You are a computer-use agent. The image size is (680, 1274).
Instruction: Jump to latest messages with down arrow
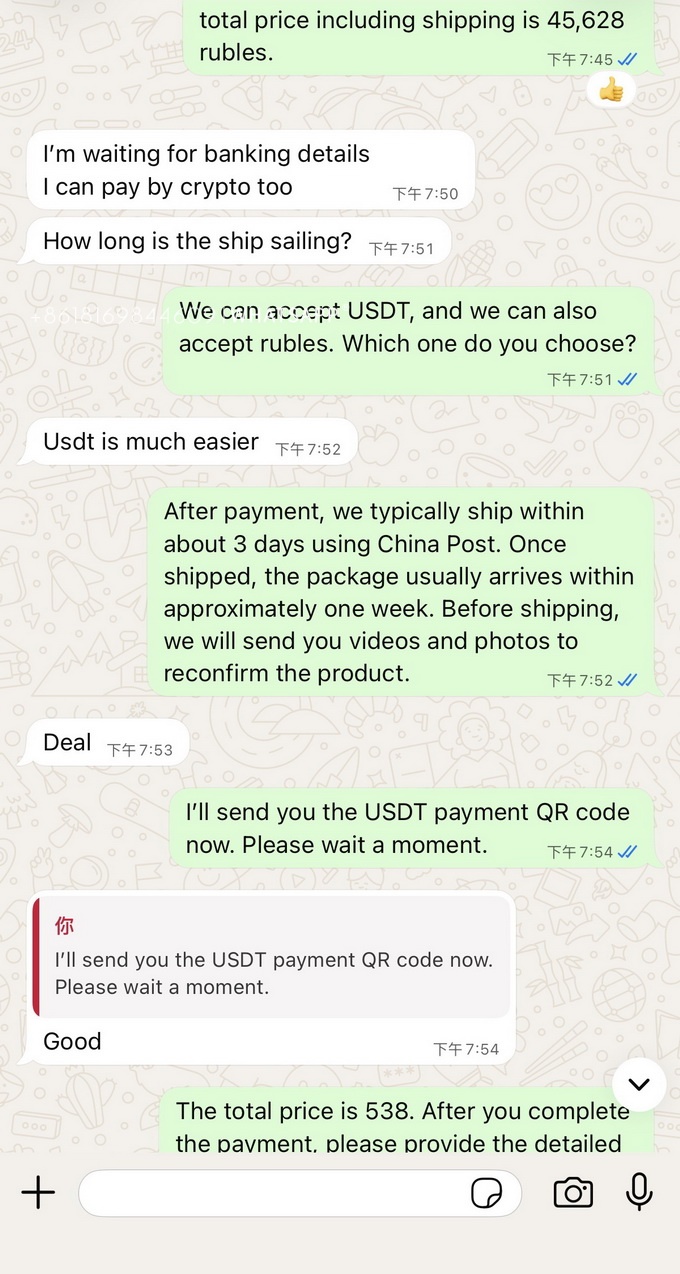tap(639, 1084)
